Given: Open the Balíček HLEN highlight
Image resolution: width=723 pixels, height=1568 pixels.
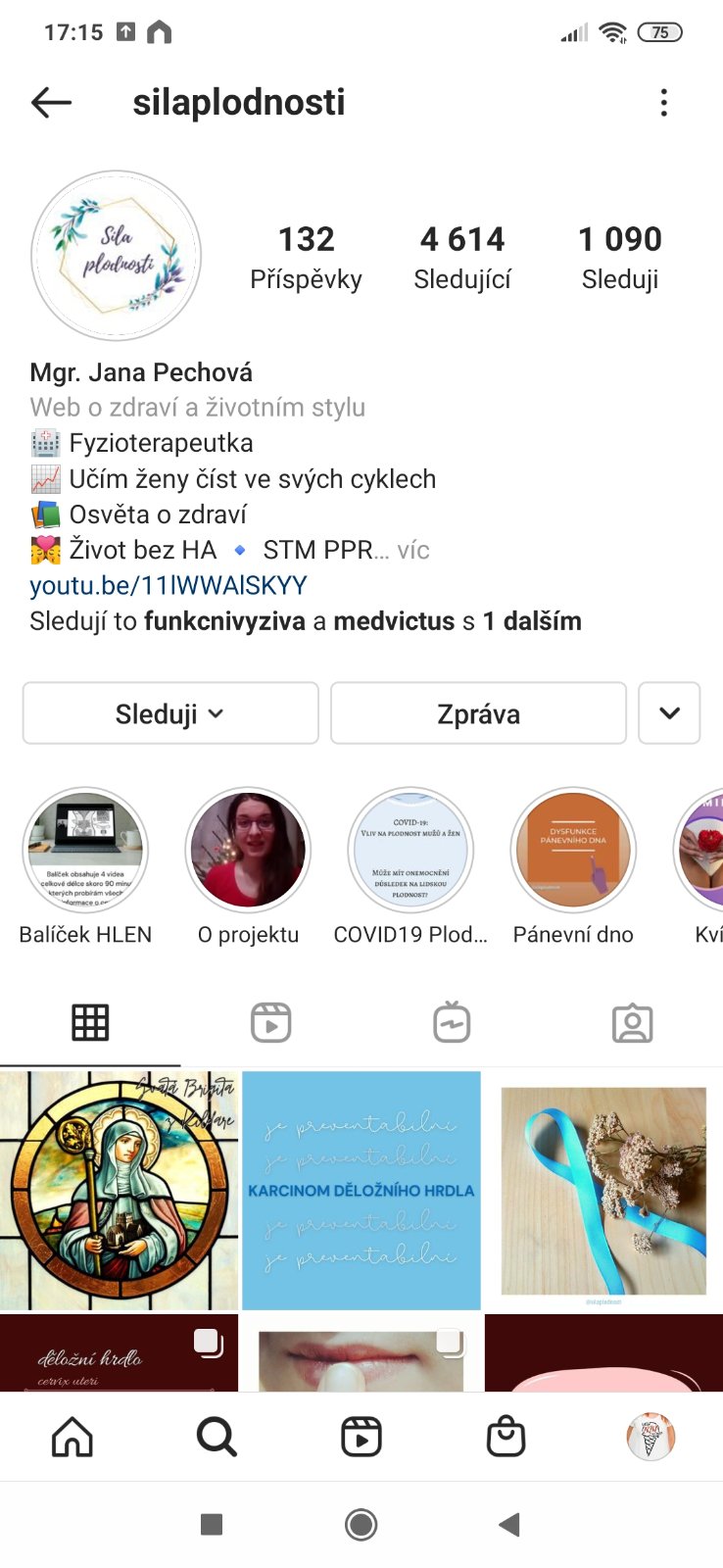Looking at the screenshot, I should coord(85,851).
